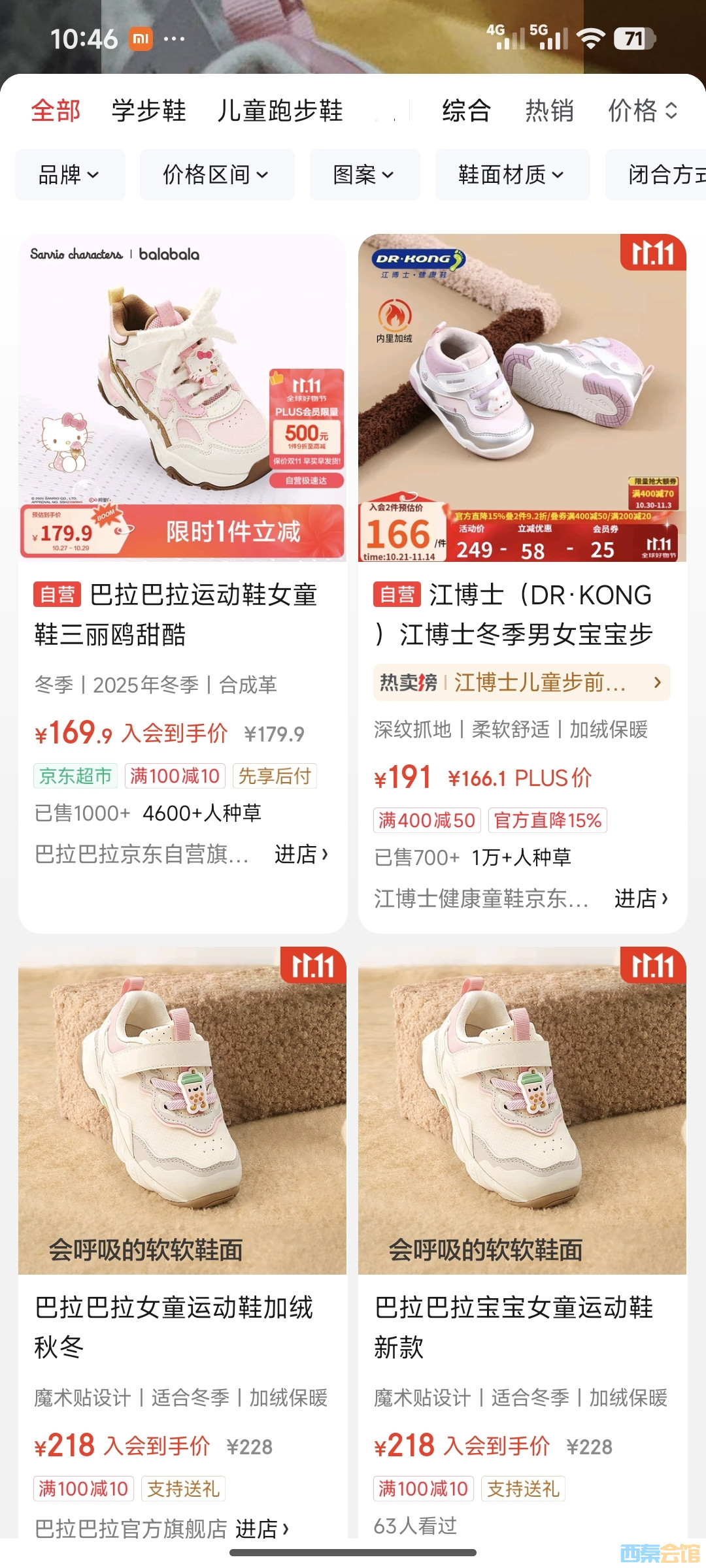706x1568 pixels.
Task: Open the 热卖榜 江博士儿童步前 ranking link
Action: pyautogui.click(x=521, y=683)
